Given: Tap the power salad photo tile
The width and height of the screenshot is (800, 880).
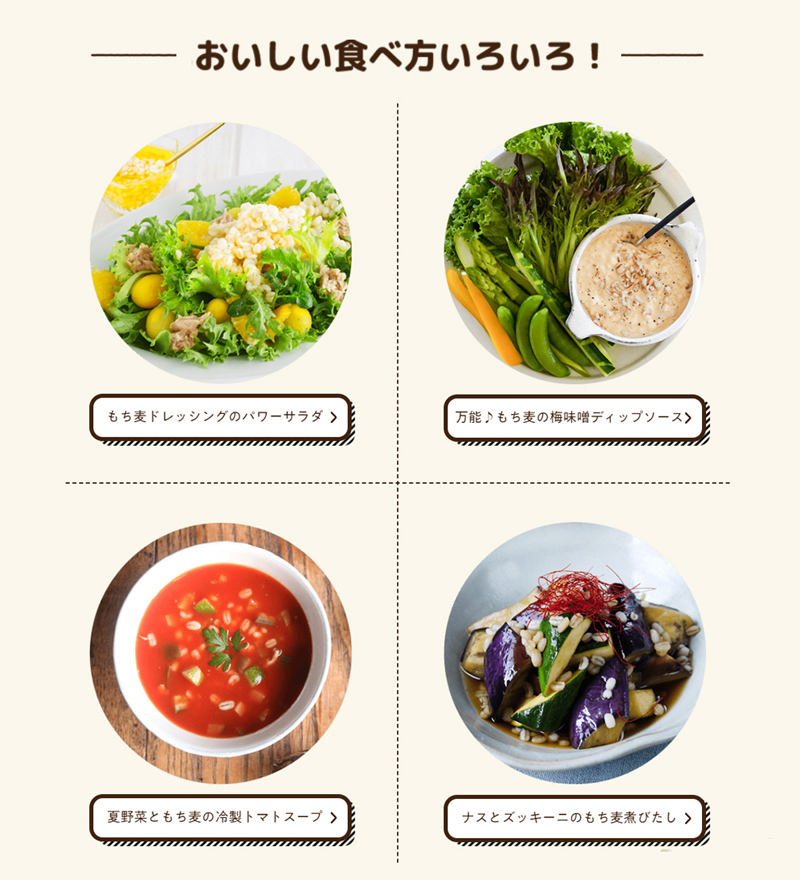Looking at the screenshot, I should [x=220, y=252].
